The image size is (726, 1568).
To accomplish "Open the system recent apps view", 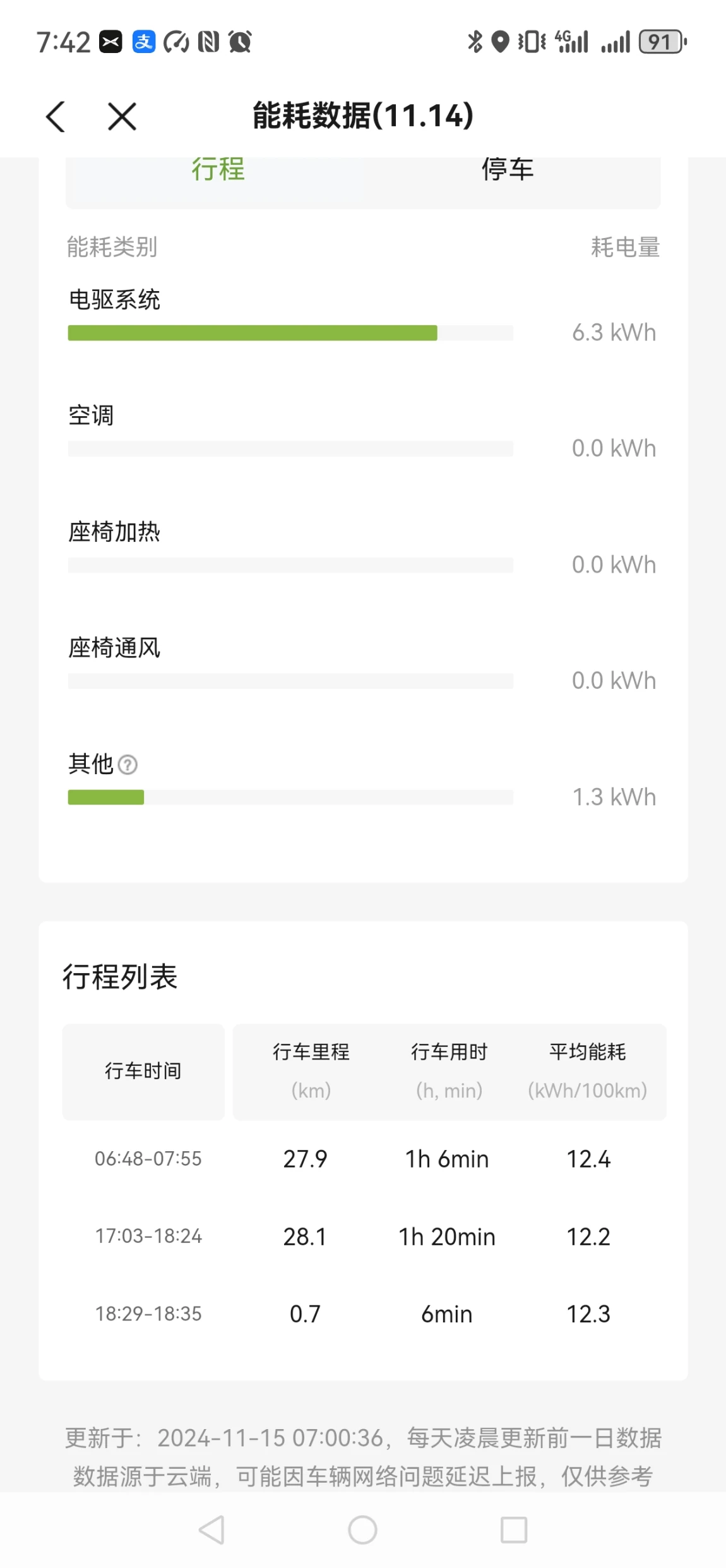I will click(x=514, y=1530).
